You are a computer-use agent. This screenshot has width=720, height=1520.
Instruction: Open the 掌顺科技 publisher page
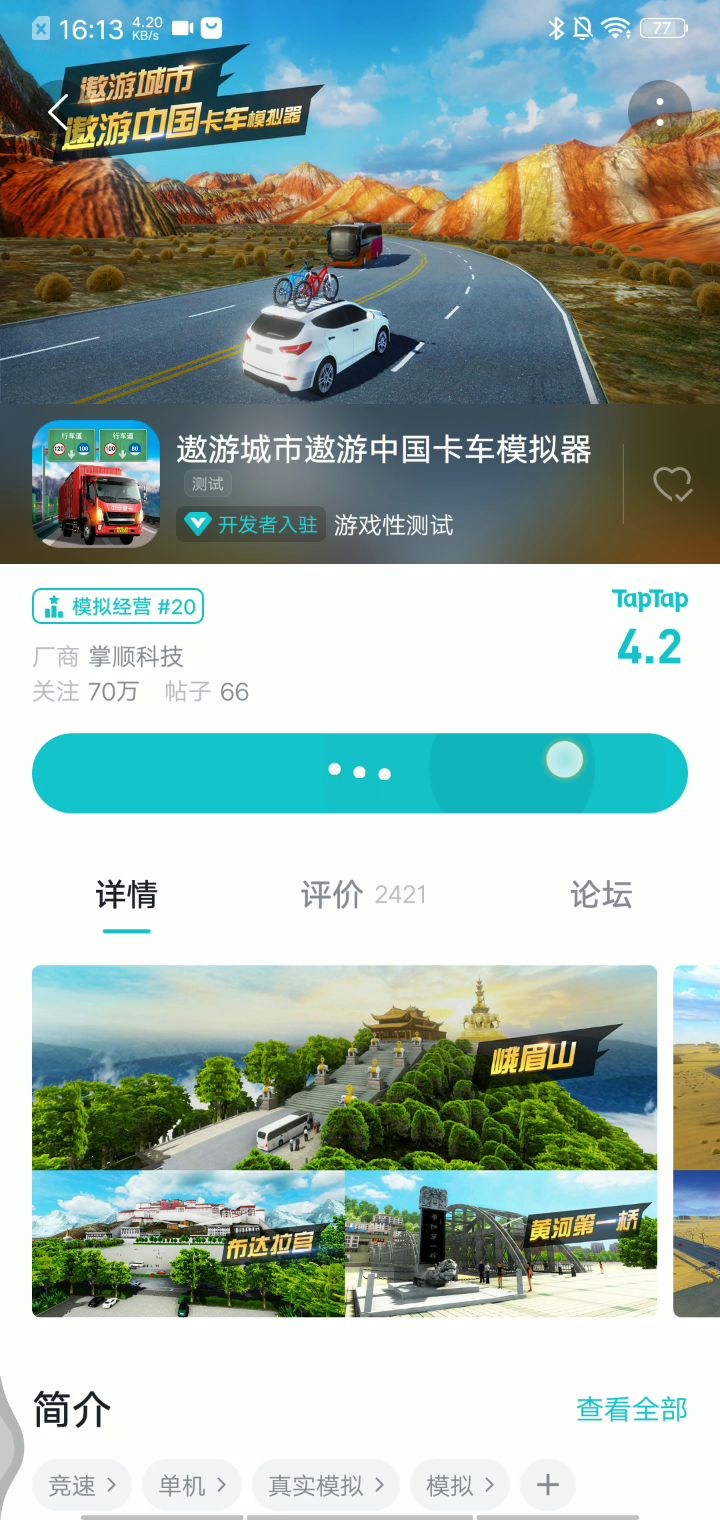[x=136, y=657]
